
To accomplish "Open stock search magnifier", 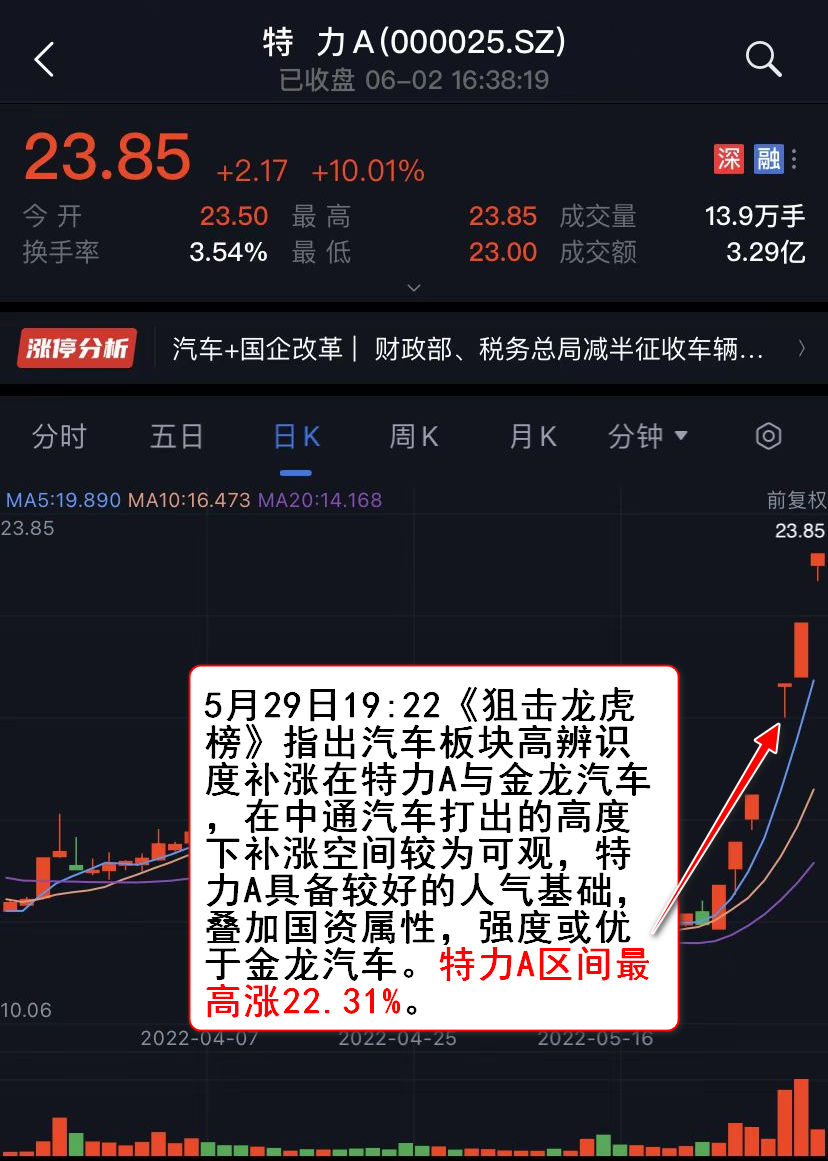I will pyautogui.click(x=763, y=60).
